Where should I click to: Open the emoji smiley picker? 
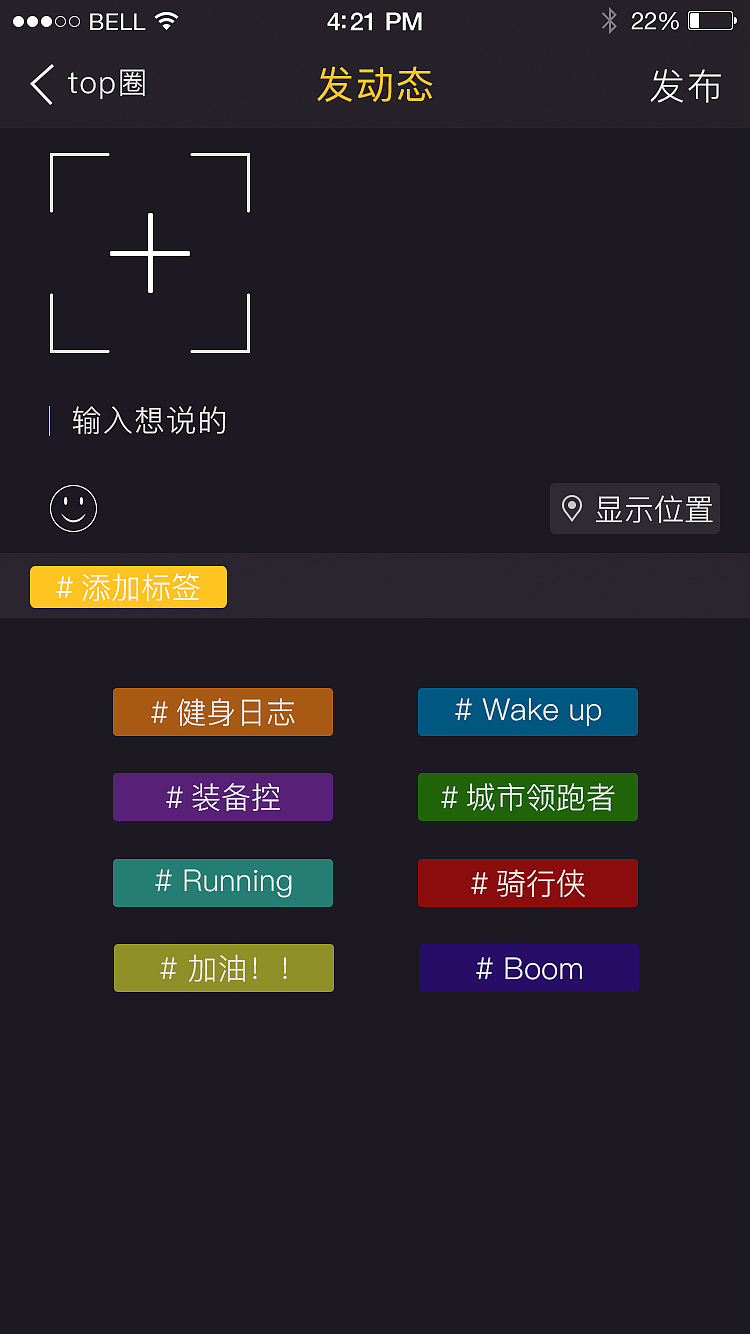click(73, 508)
